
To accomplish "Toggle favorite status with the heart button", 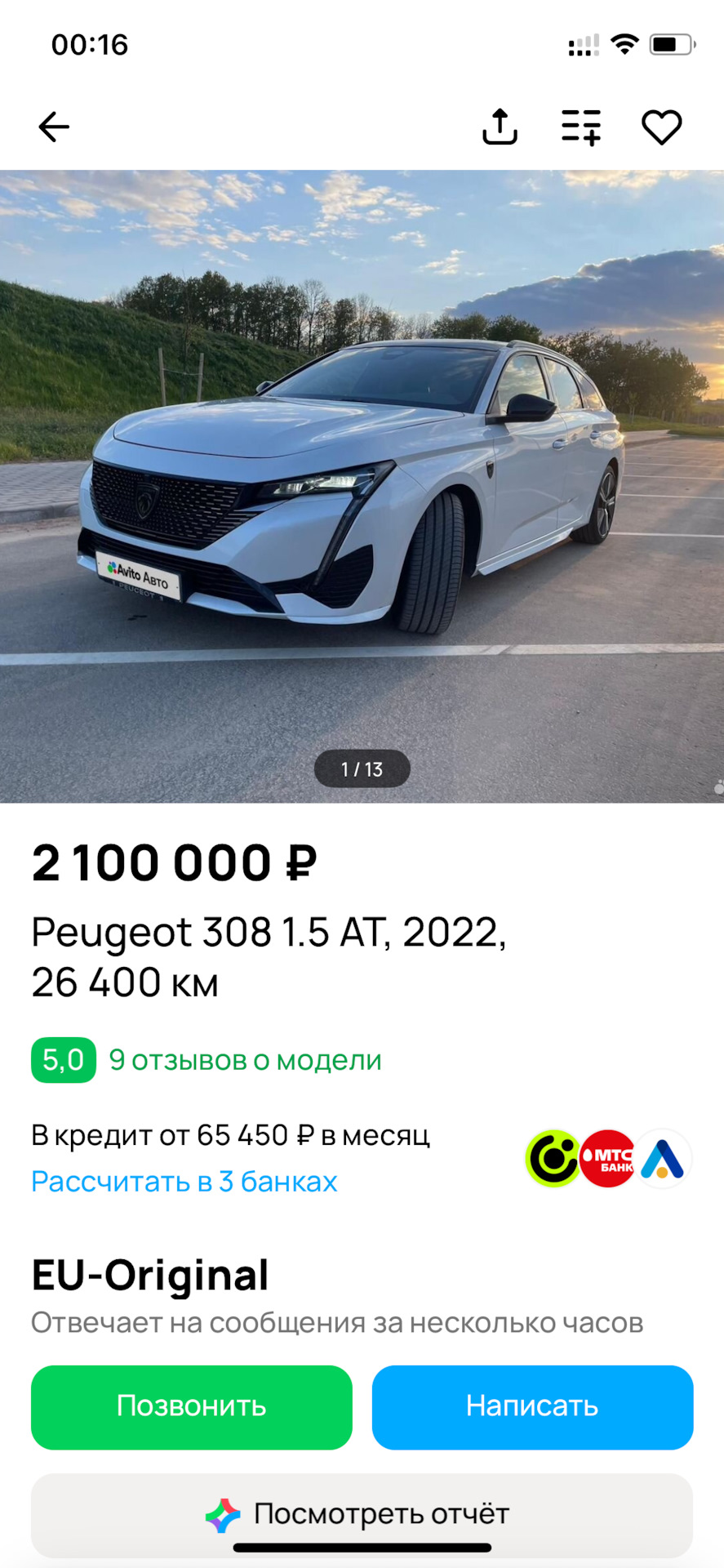I will (x=662, y=126).
